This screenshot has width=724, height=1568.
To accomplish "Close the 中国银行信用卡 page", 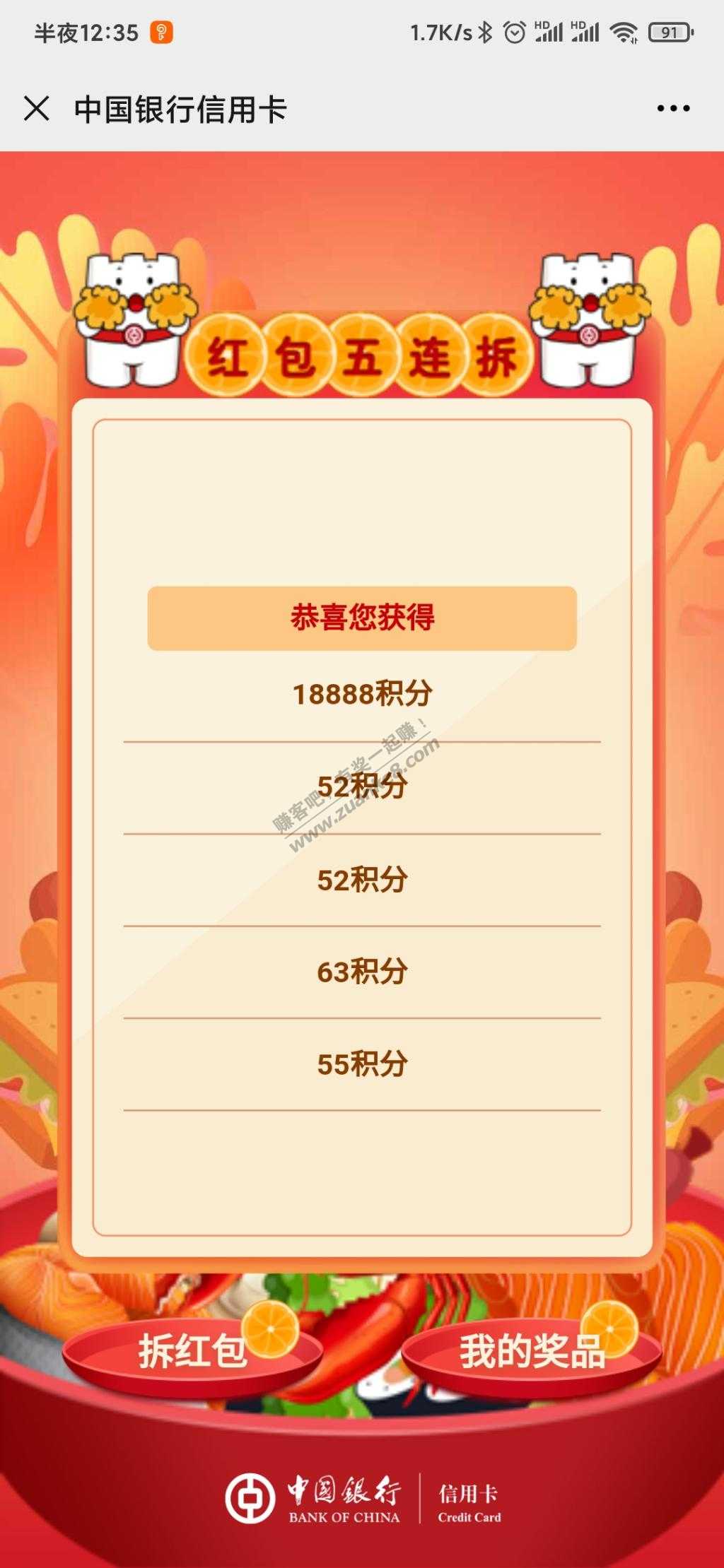I will click(37, 109).
